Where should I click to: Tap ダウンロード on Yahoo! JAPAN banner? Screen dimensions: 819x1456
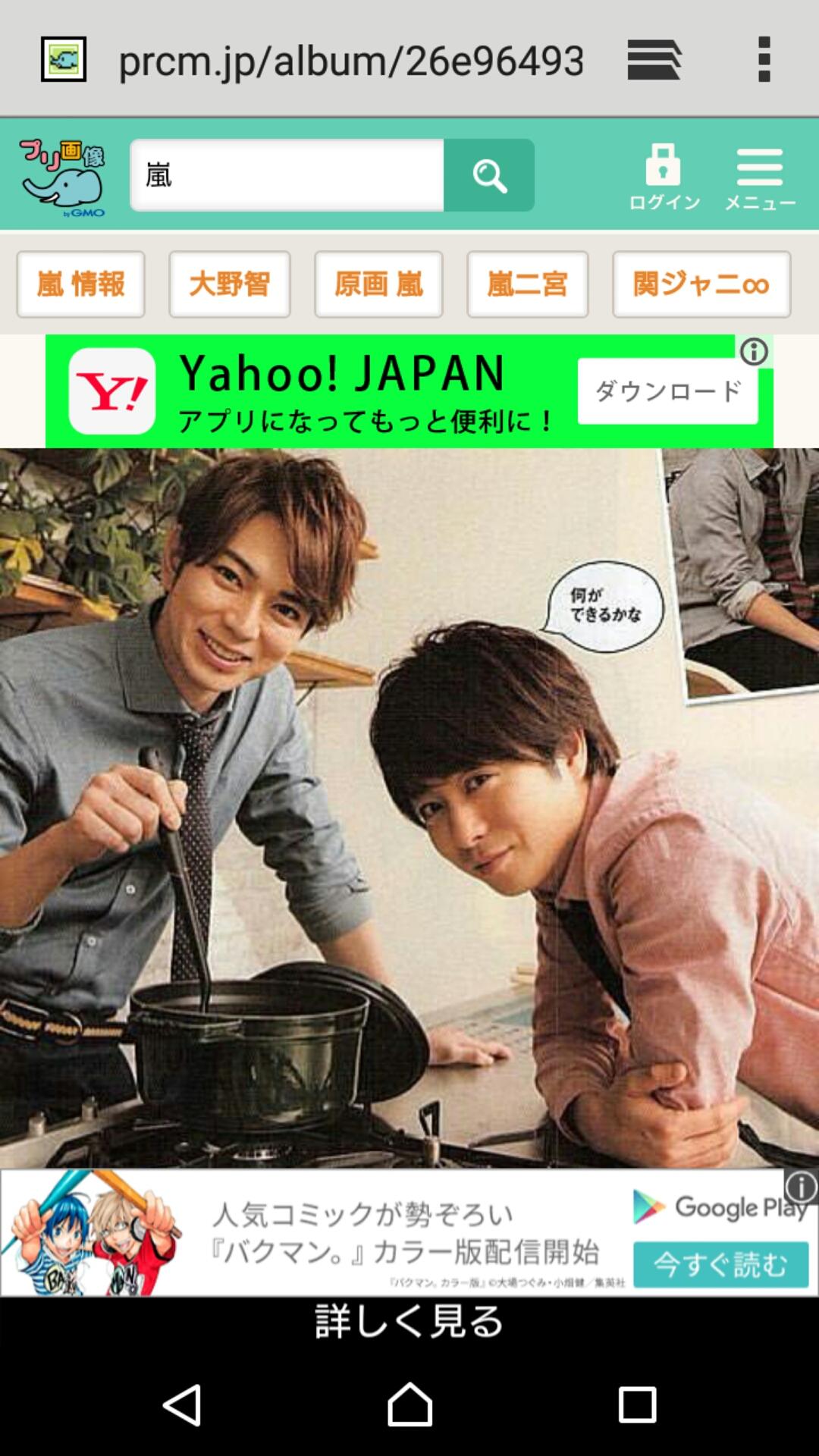click(x=667, y=391)
